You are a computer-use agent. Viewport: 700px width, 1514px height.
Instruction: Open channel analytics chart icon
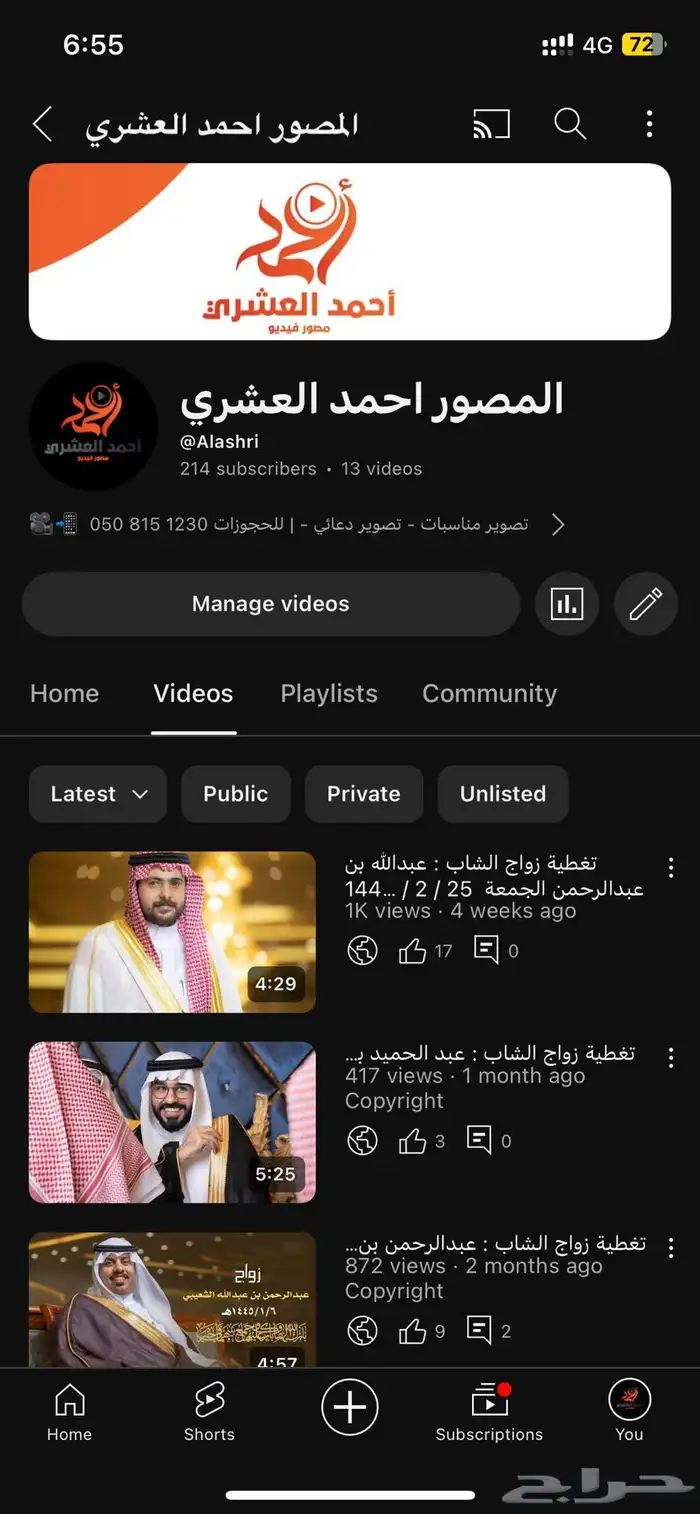point(567,604)
